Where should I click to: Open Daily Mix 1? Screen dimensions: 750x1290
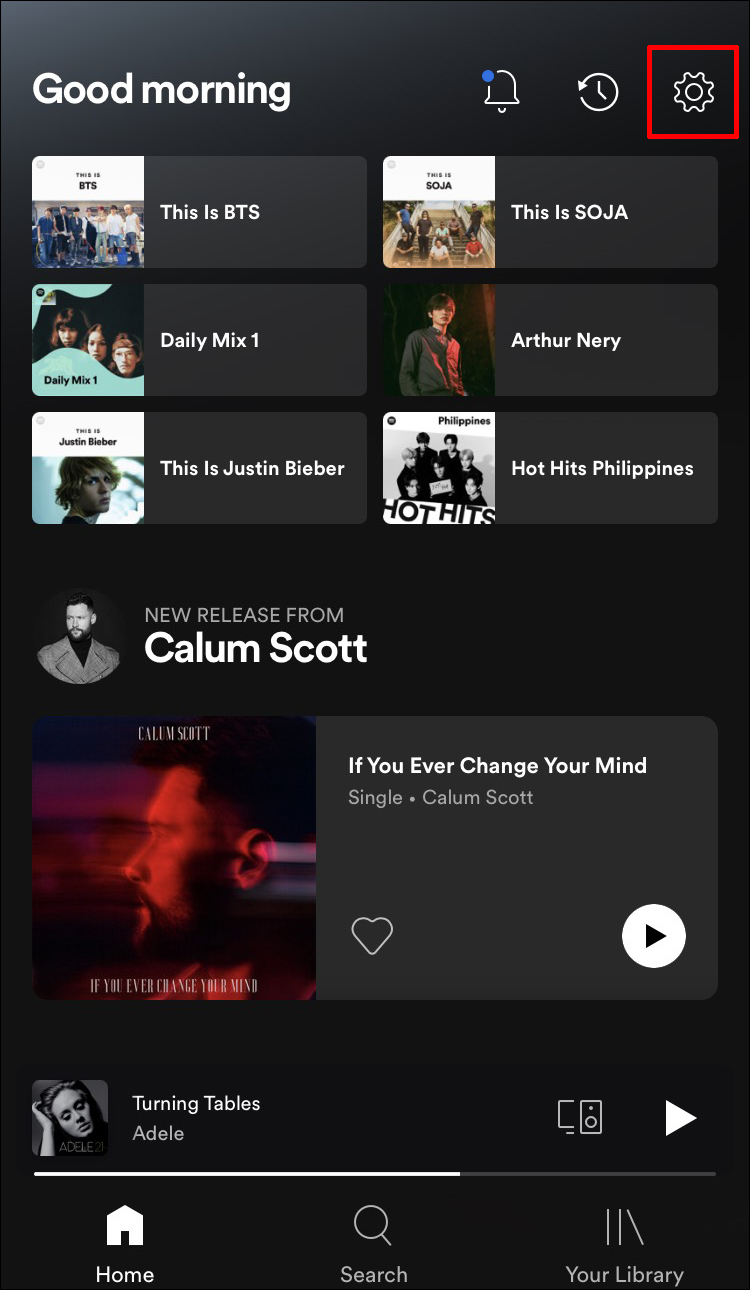click(199, 340)
